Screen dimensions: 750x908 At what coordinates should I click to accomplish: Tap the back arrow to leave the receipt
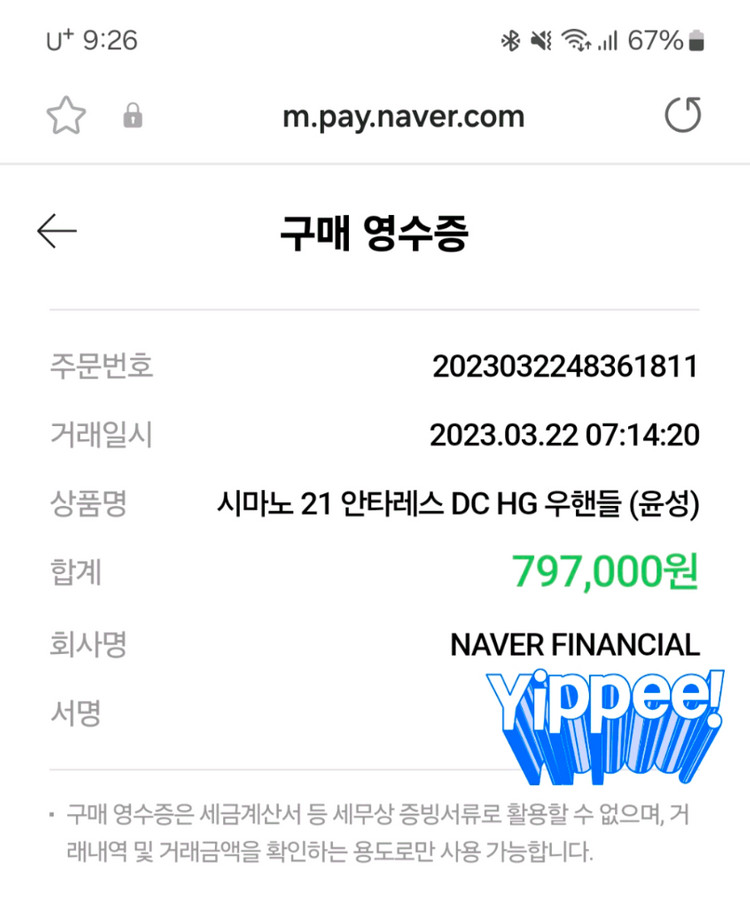(x=57, y=230)
